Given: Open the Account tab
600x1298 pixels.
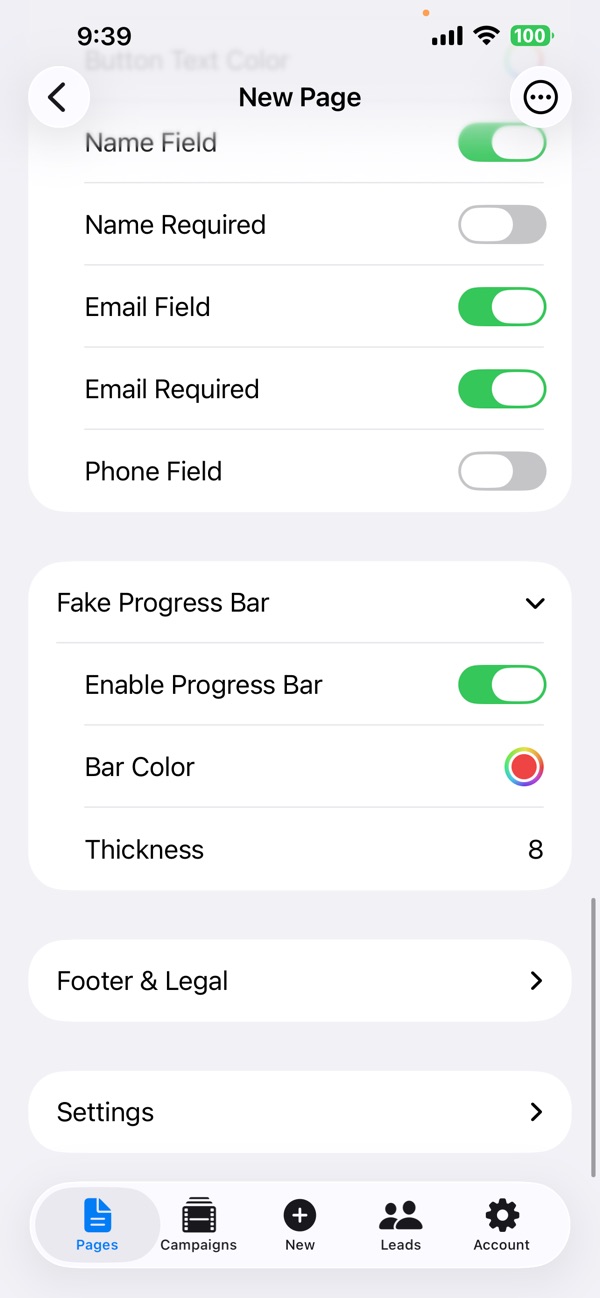Looking at the screenshot, I should coord(502,1226).
